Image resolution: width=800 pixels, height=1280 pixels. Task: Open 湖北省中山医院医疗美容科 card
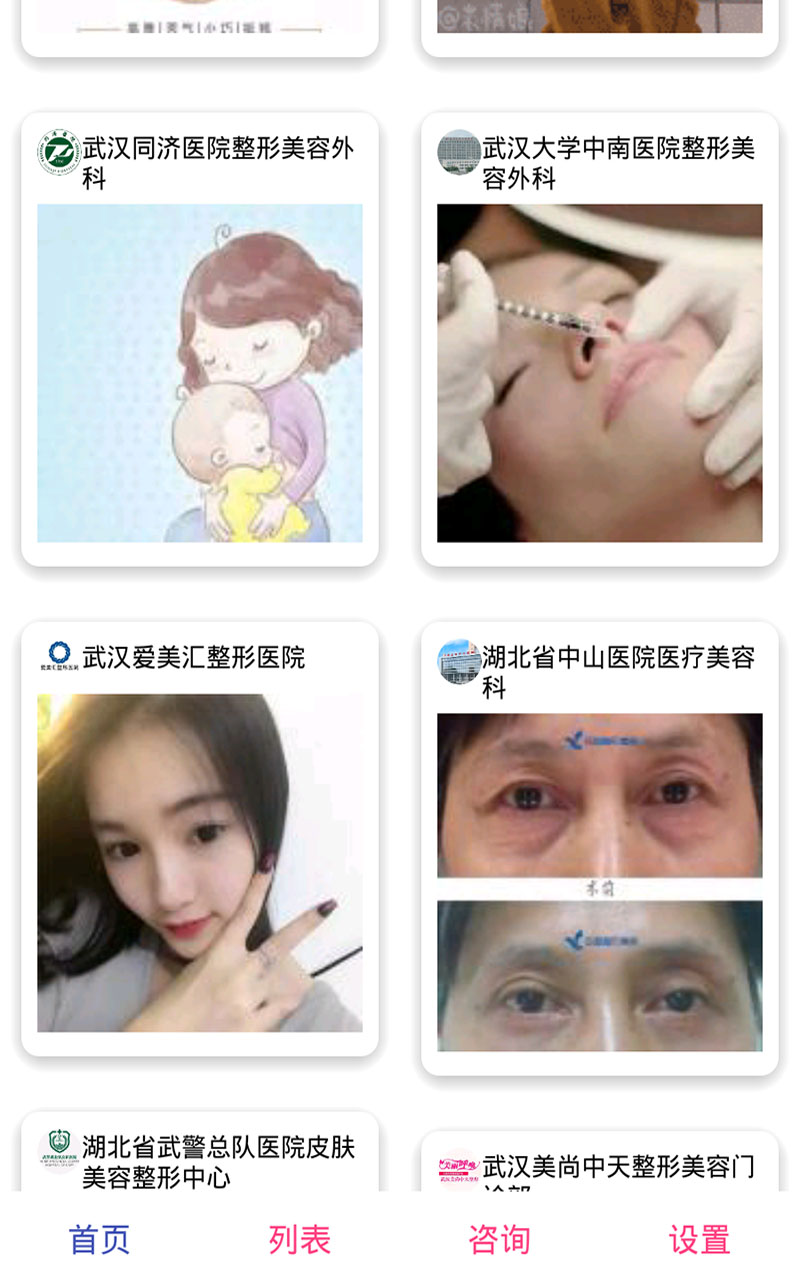click(x=600, y=850)
